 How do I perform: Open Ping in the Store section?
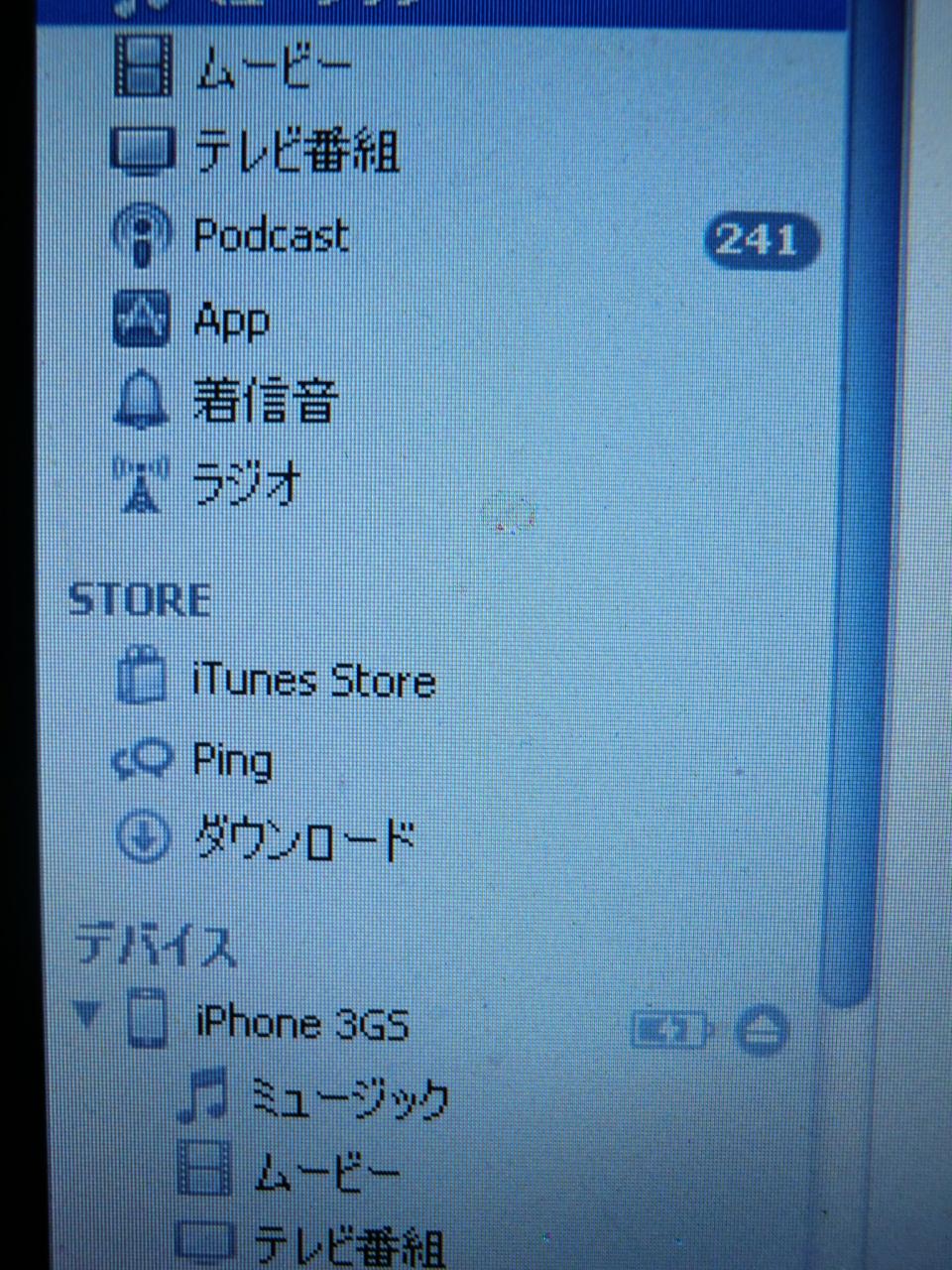pyautogui.click(x=231, y=761)
